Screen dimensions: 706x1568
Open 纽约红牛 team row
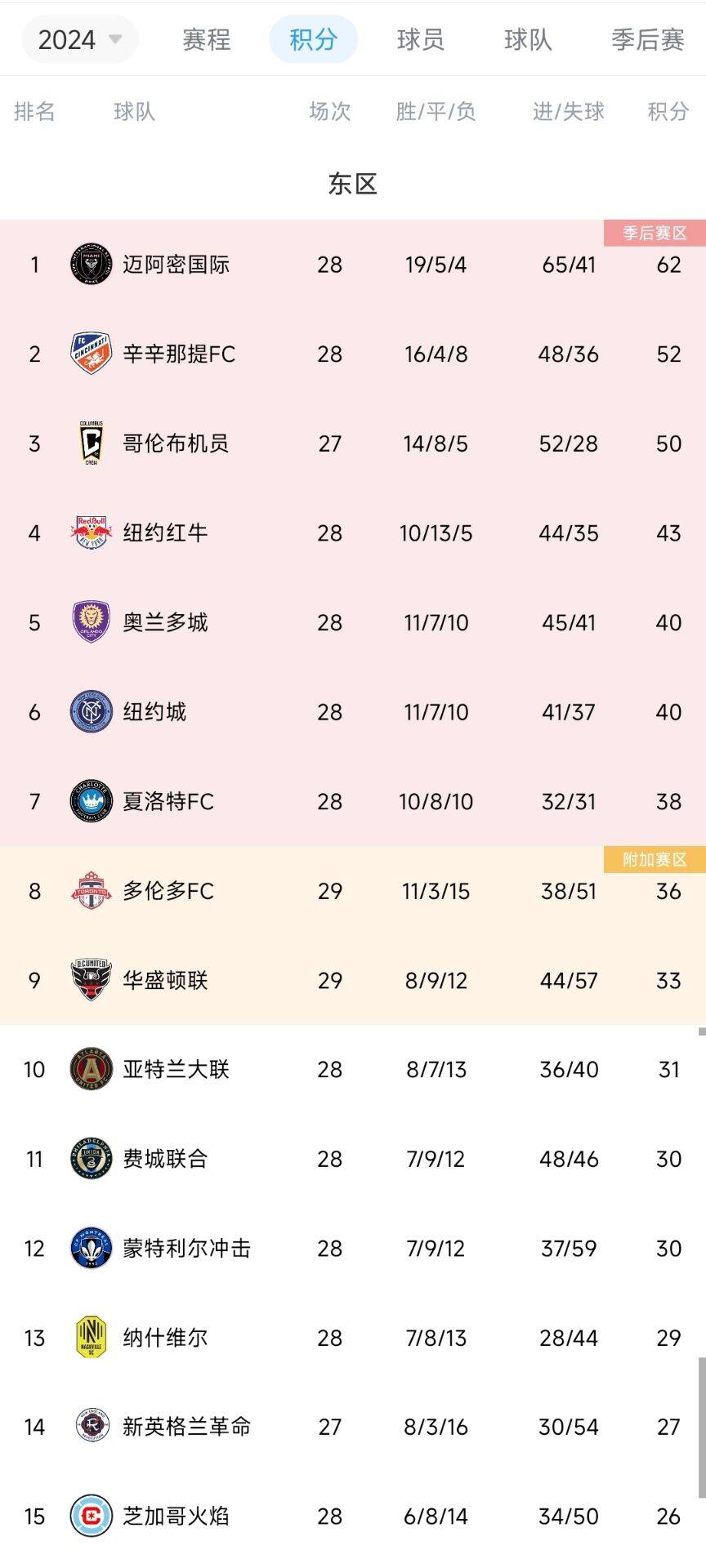coord(165,533)
